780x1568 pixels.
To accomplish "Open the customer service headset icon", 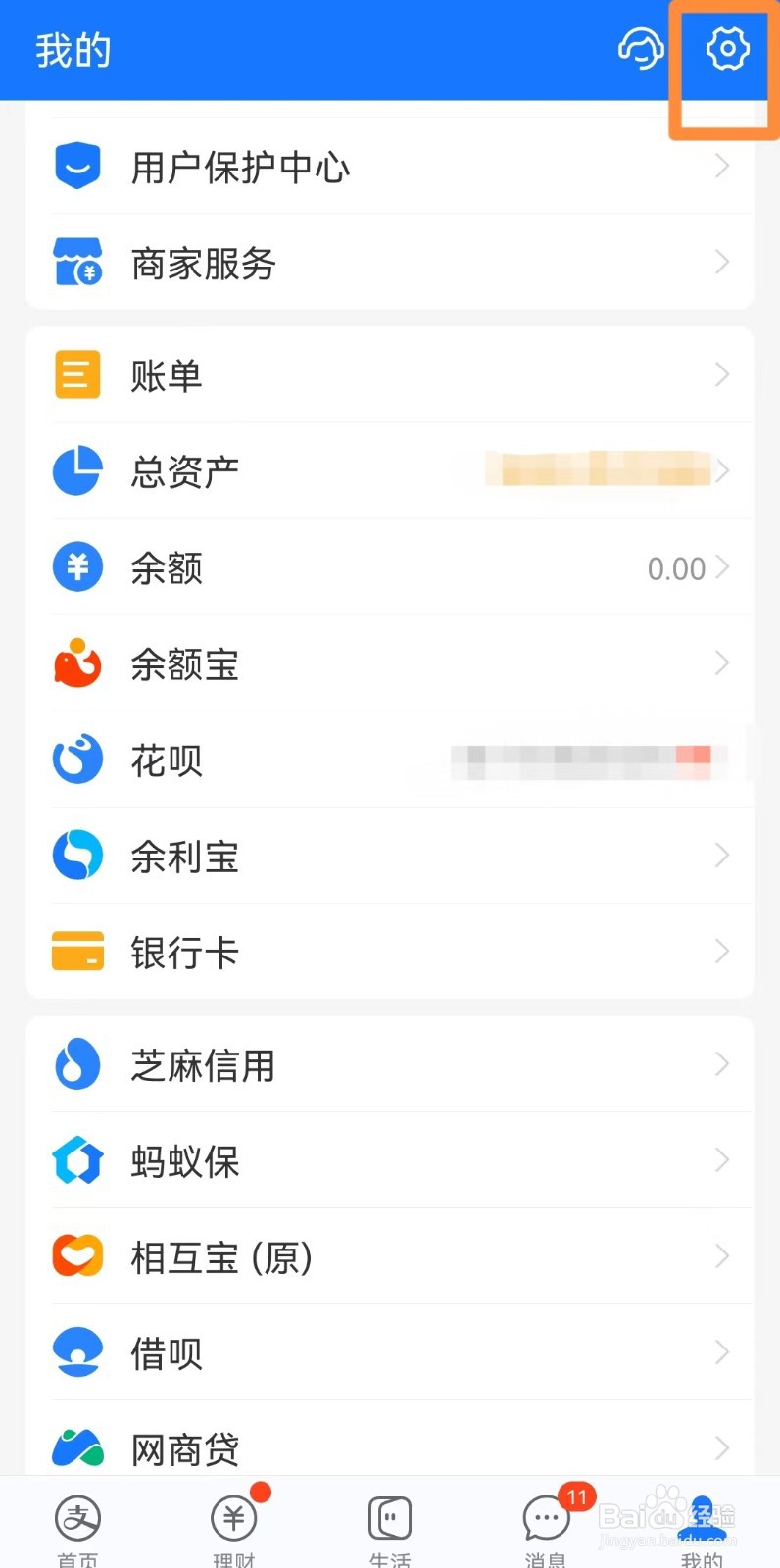I will tap(642, 50).
